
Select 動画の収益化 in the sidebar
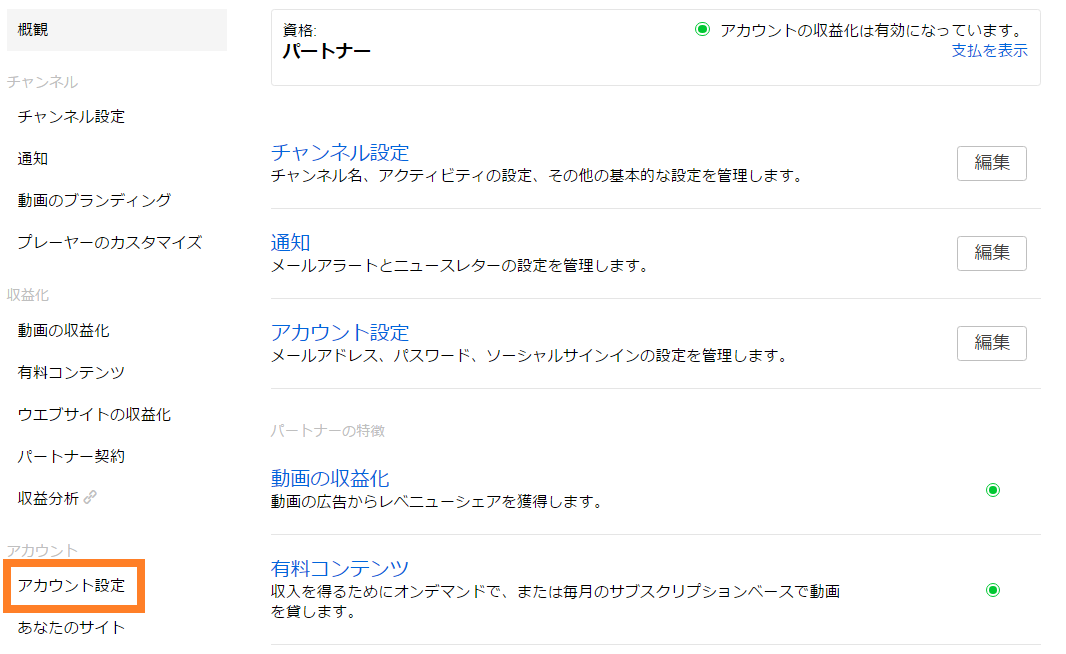coord(63,331)
